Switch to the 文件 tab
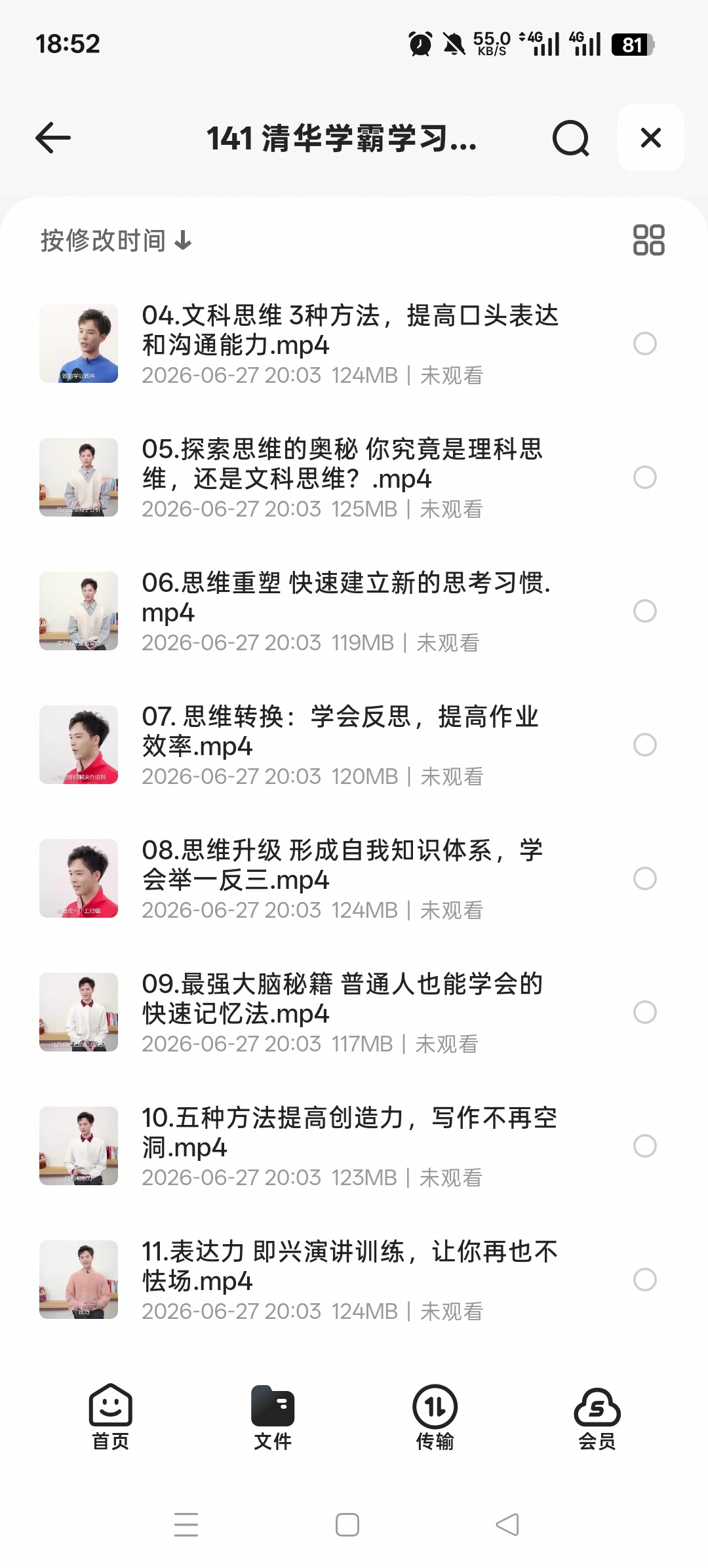 pyautogui.click(x=273, y=1418)
